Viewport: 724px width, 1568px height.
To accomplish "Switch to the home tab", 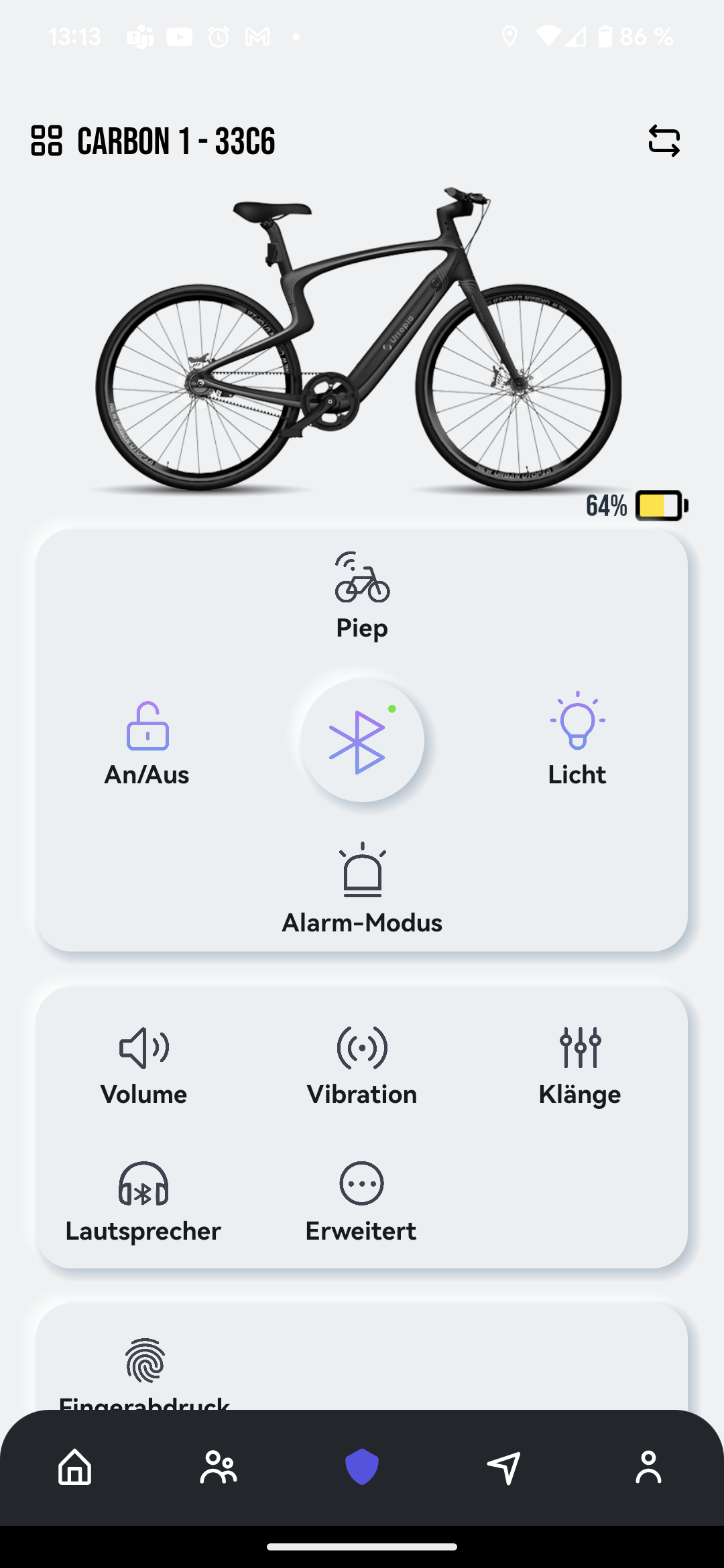I will click(x=74, y=1467).
